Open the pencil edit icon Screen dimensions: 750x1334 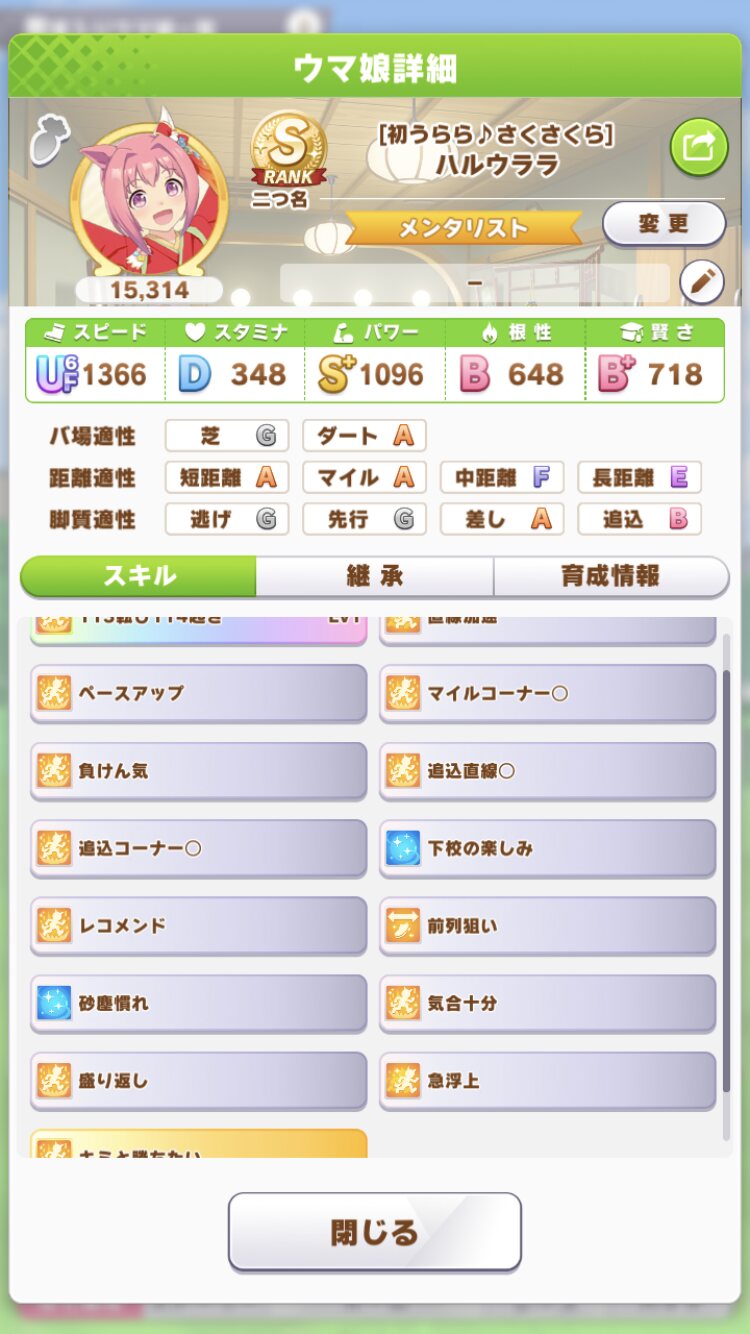pos(701,282)
